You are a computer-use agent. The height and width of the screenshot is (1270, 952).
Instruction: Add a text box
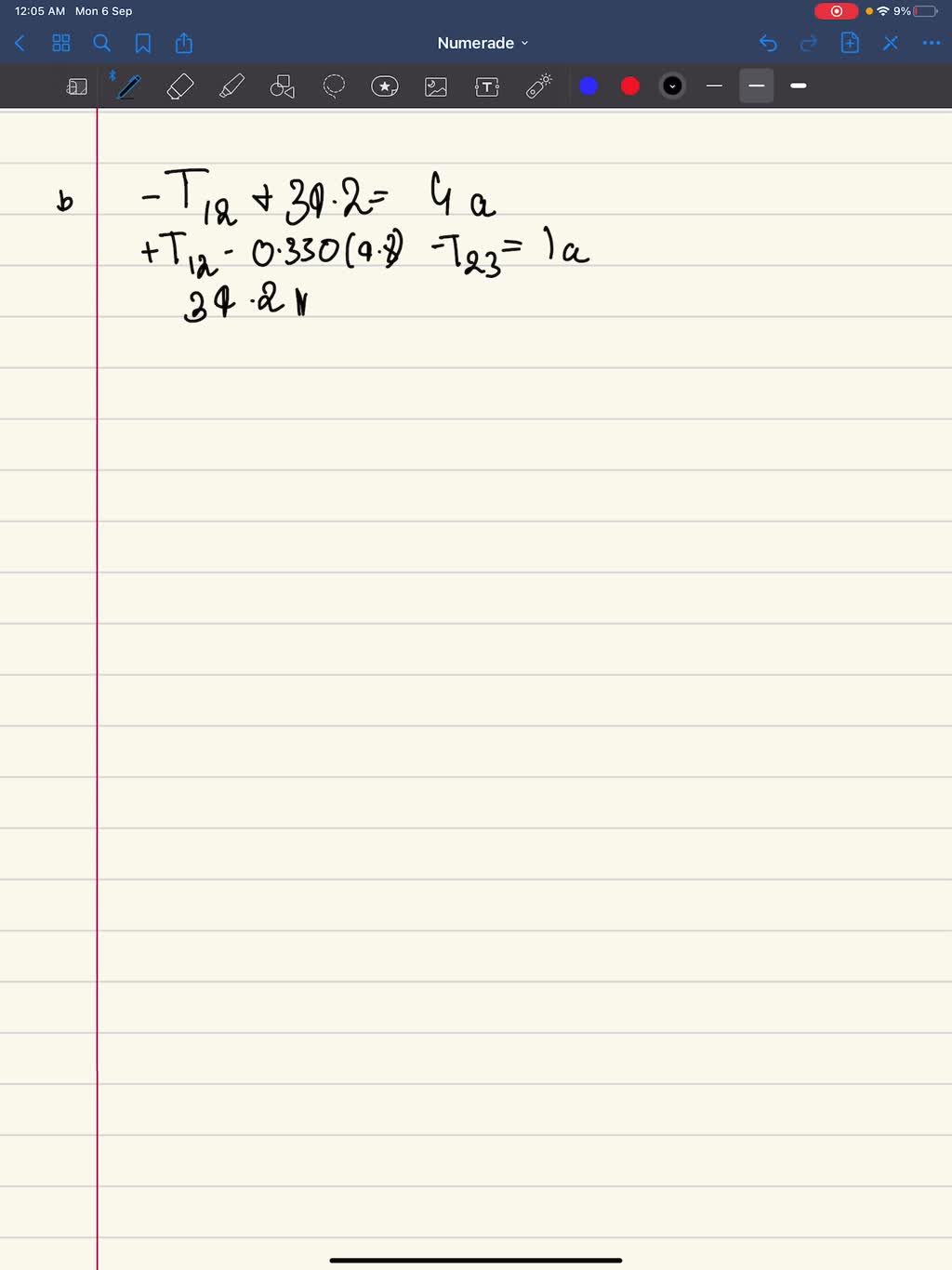pos(487,86)
